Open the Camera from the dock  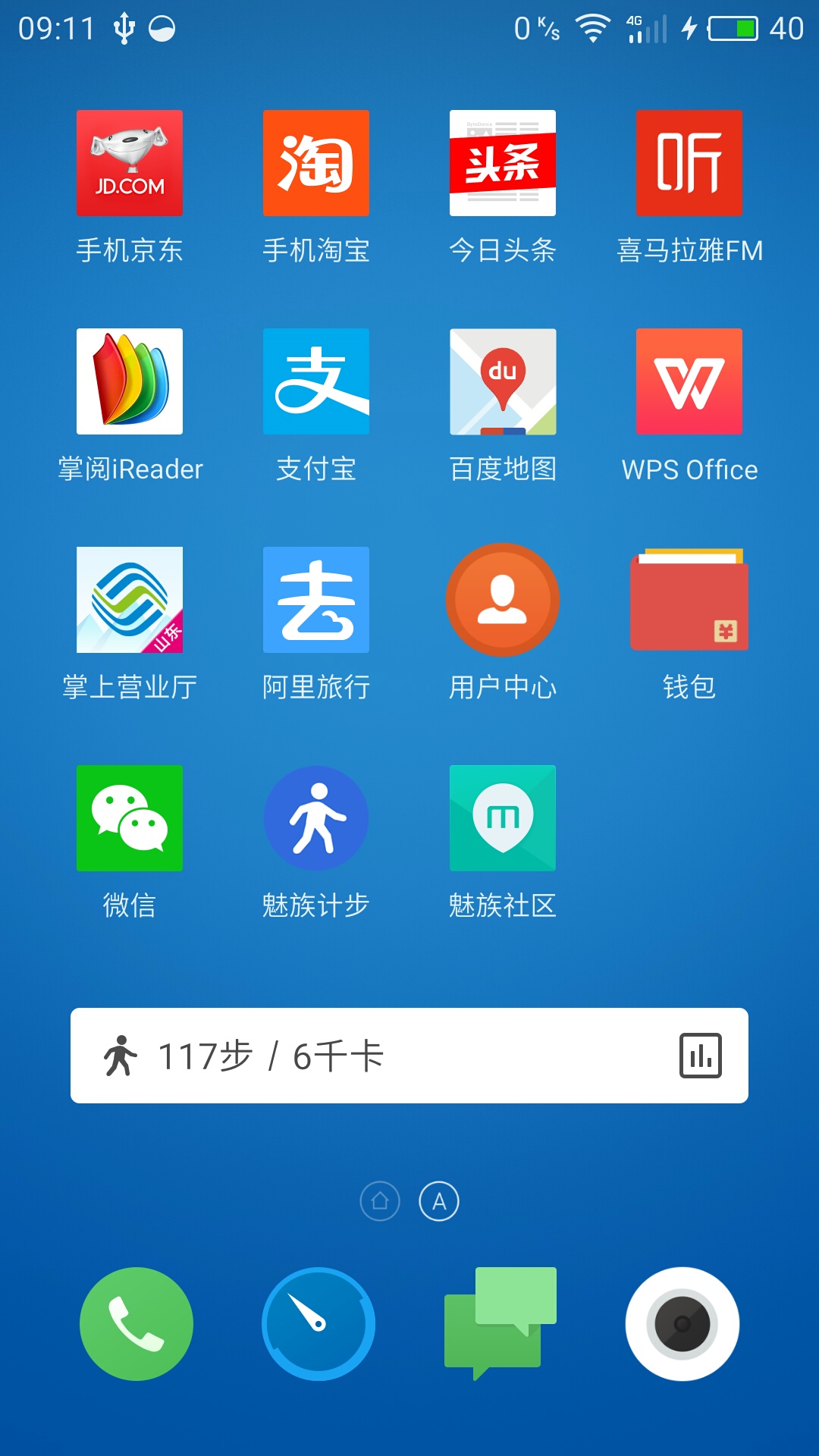(684, 1322)
